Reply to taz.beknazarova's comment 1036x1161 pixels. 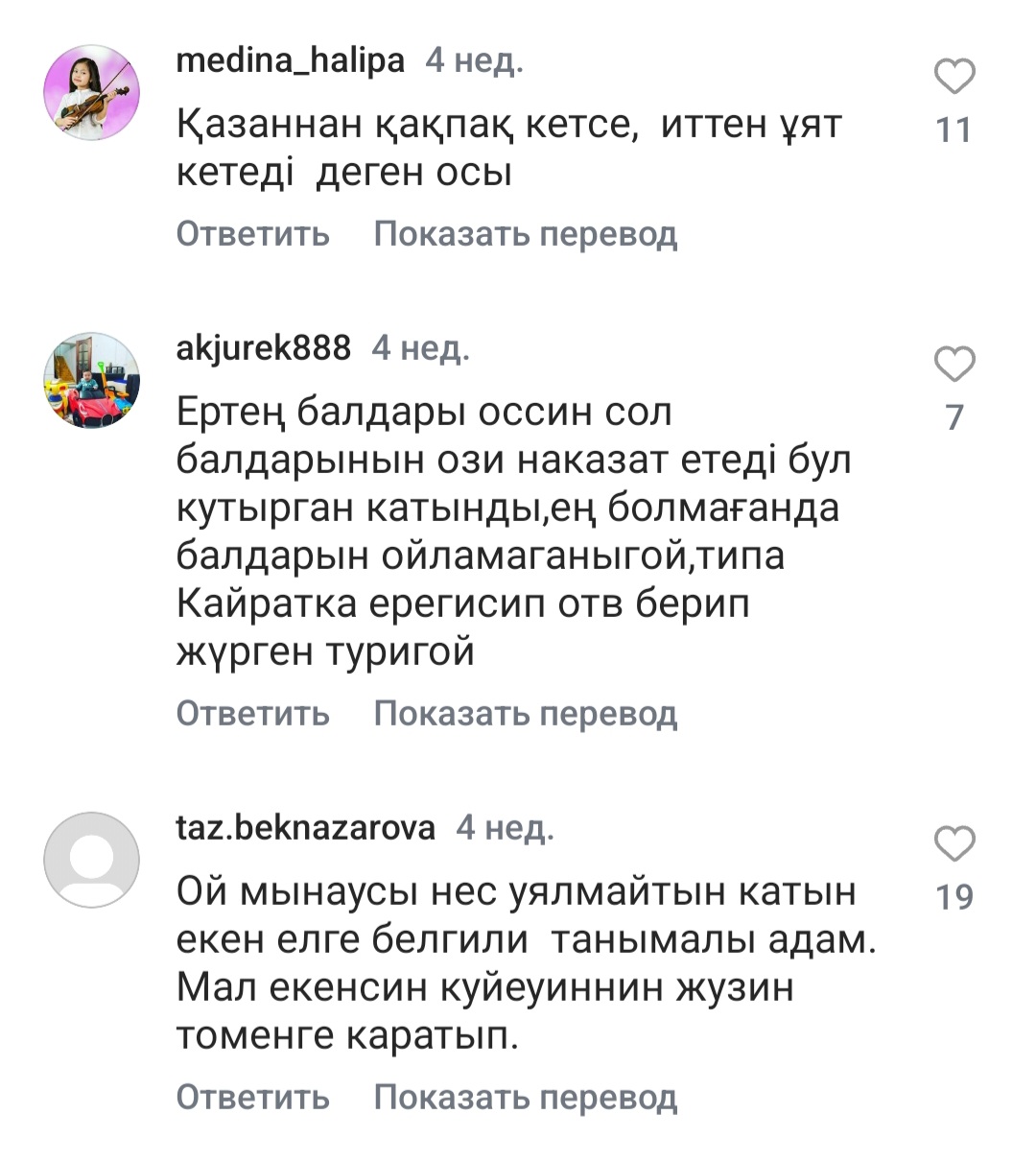(x=252, y=1098)
